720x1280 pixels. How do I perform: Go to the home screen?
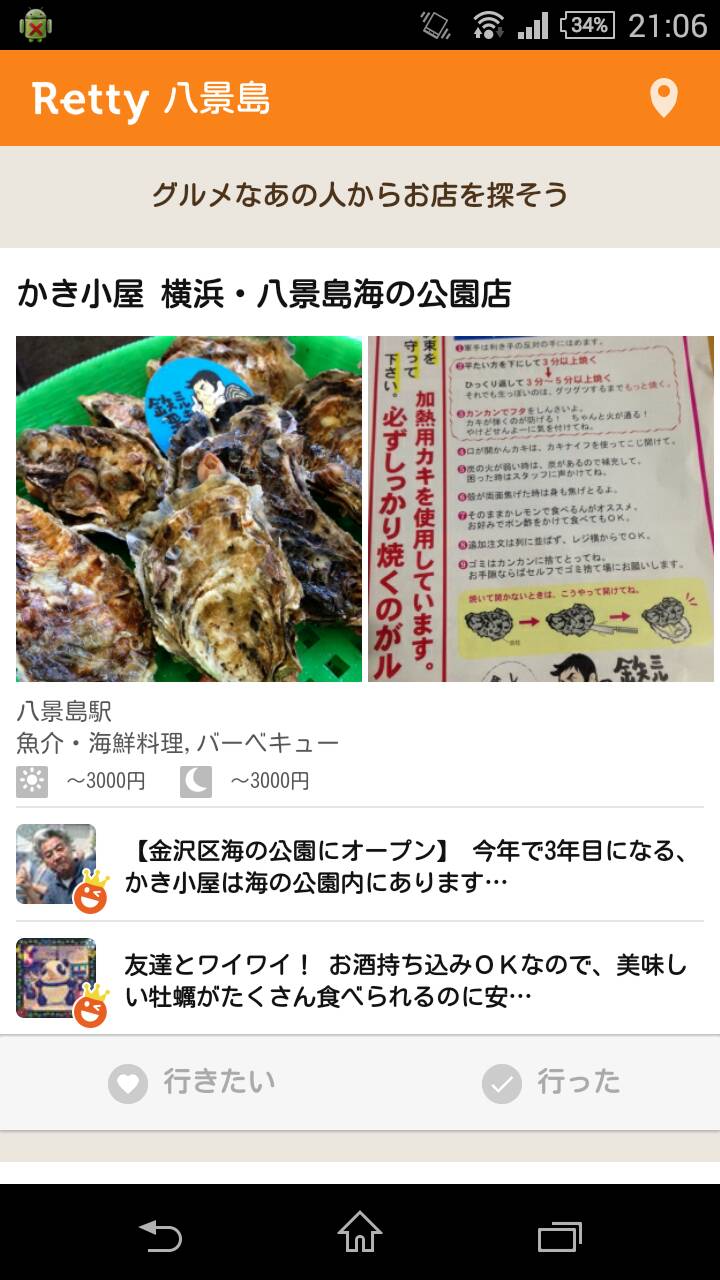(x=360, y=1233)
